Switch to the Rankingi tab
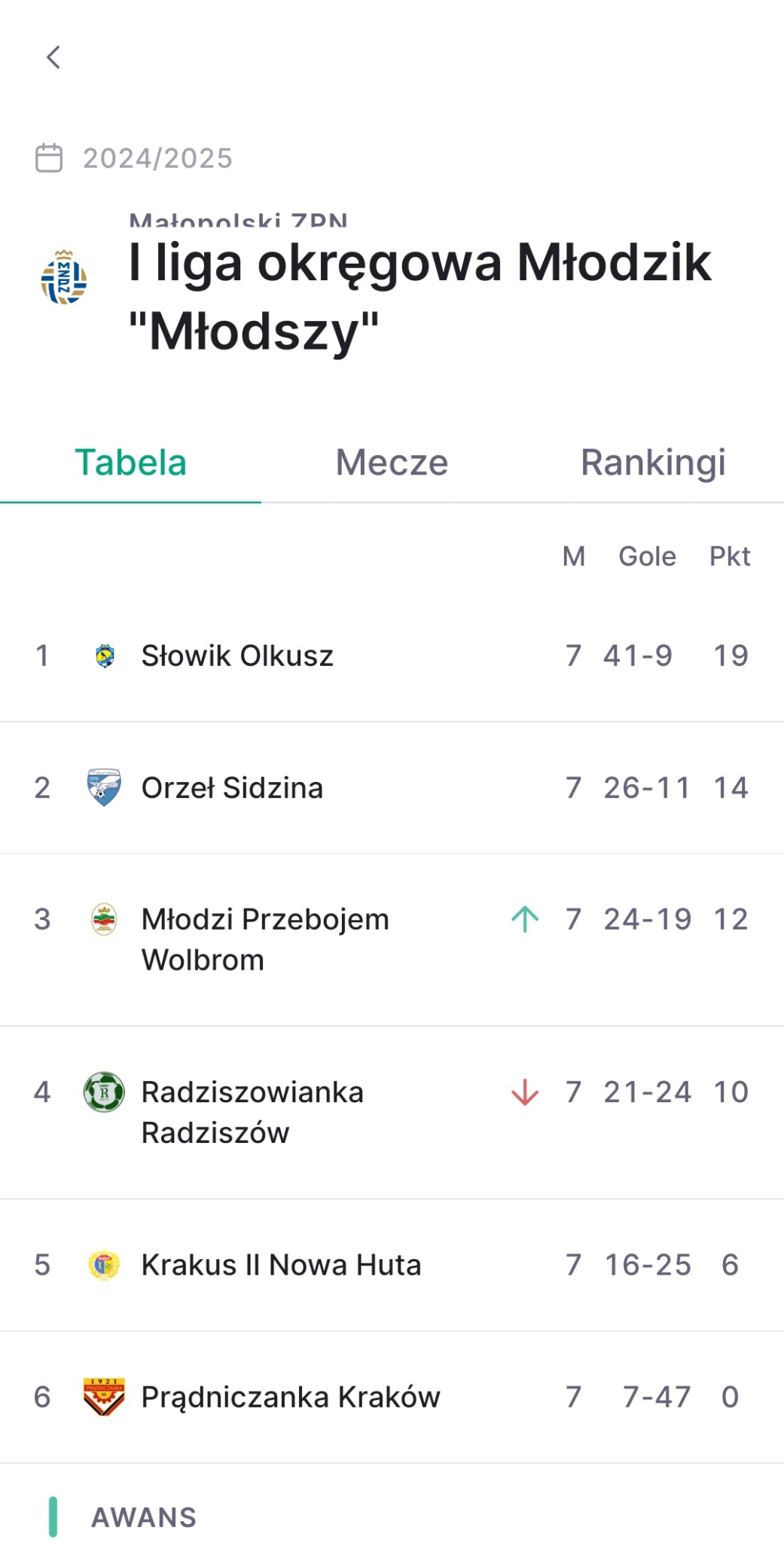This screenshot has height=1543, width=784. (653, 463)
